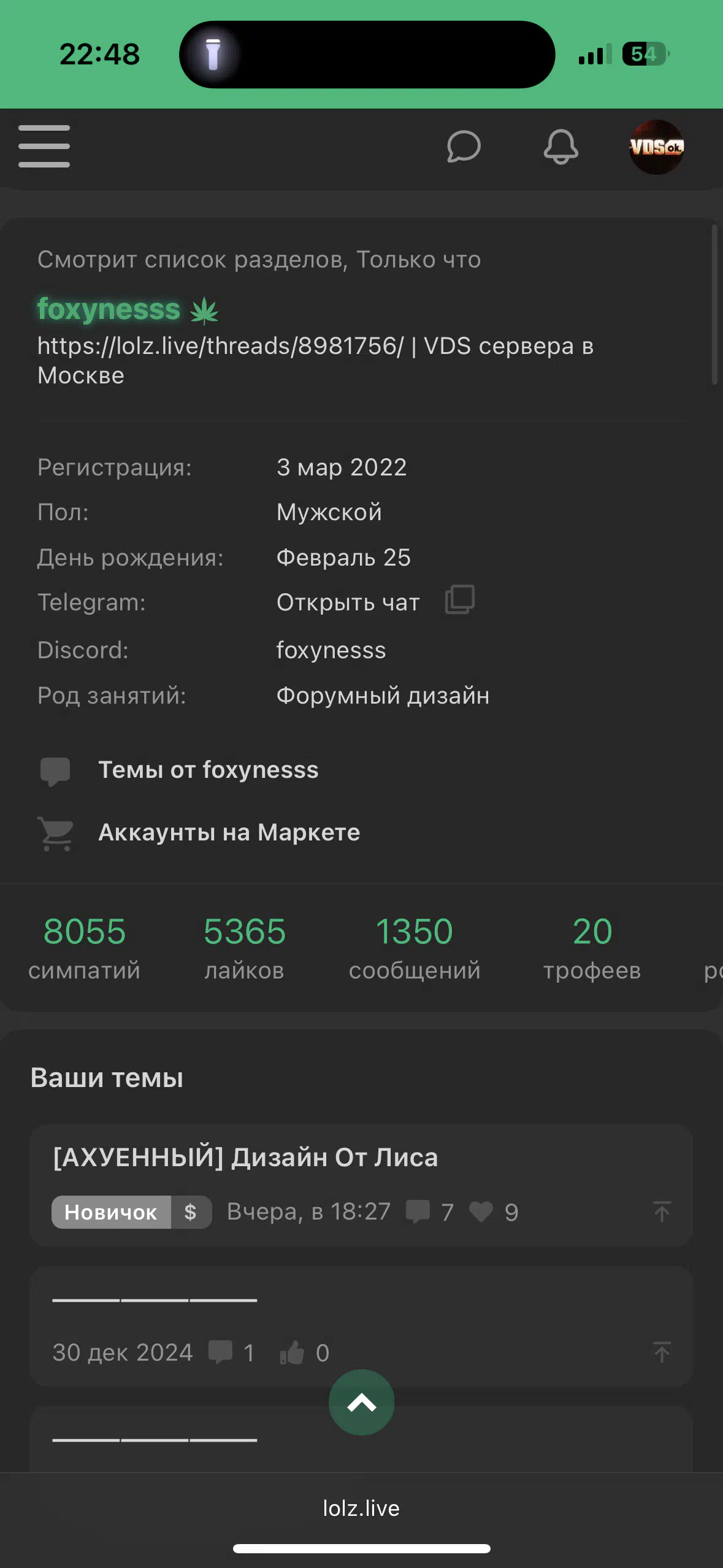Tap the VDSok profile avatar
This screenshot has width=723, height=1568.
click(656, 147)
